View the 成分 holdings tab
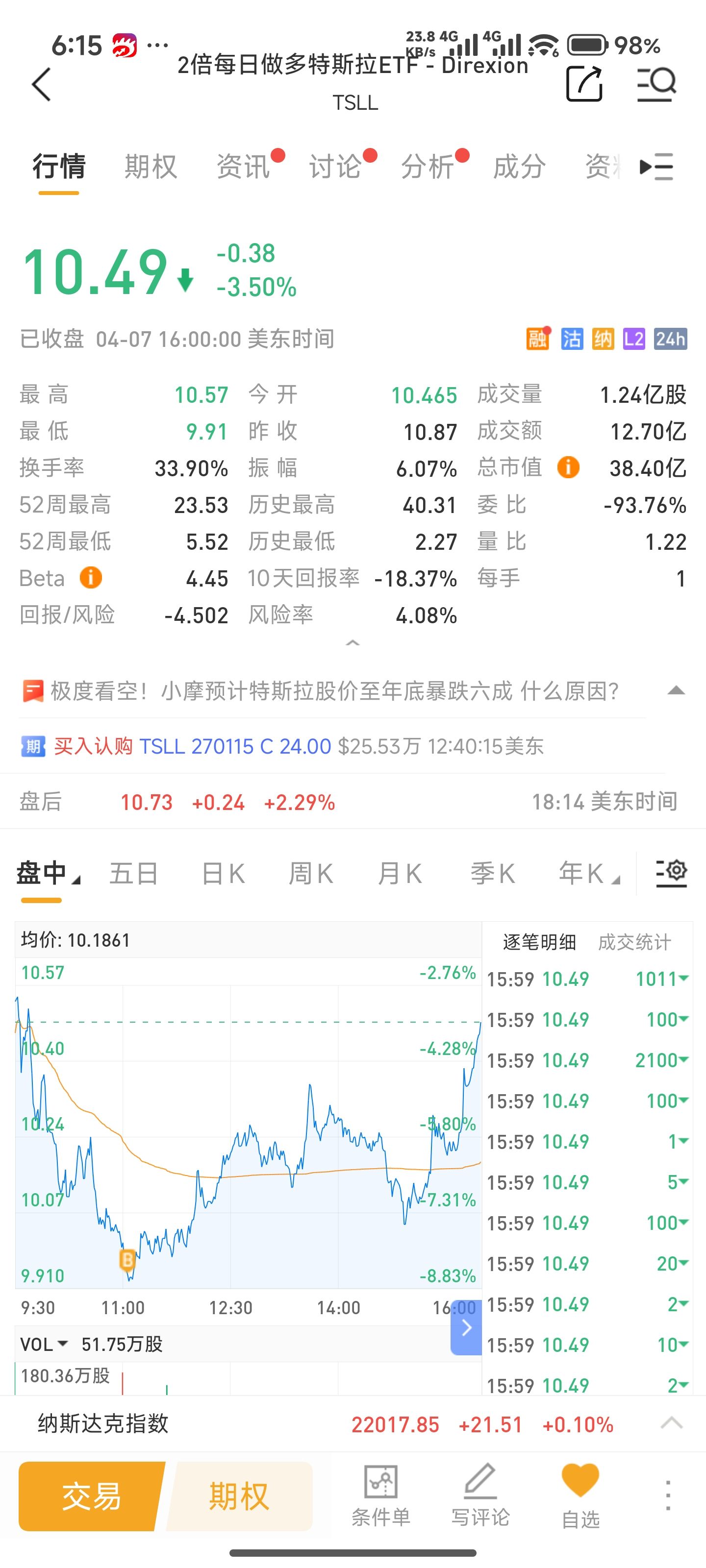This screenshot has width=706, height=1568. [x=519, y=167]
